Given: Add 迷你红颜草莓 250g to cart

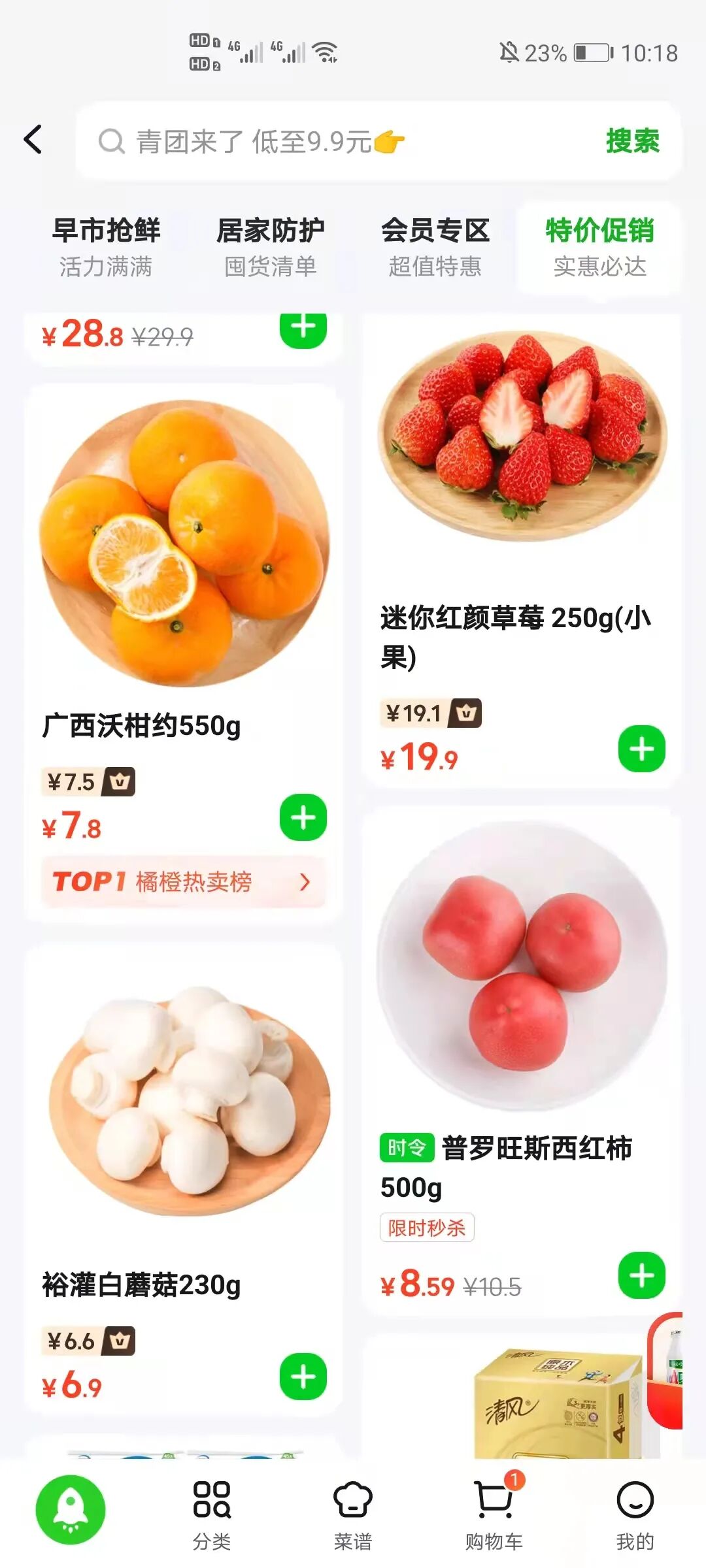Looking at the screenshot, I should pos(641,749).
